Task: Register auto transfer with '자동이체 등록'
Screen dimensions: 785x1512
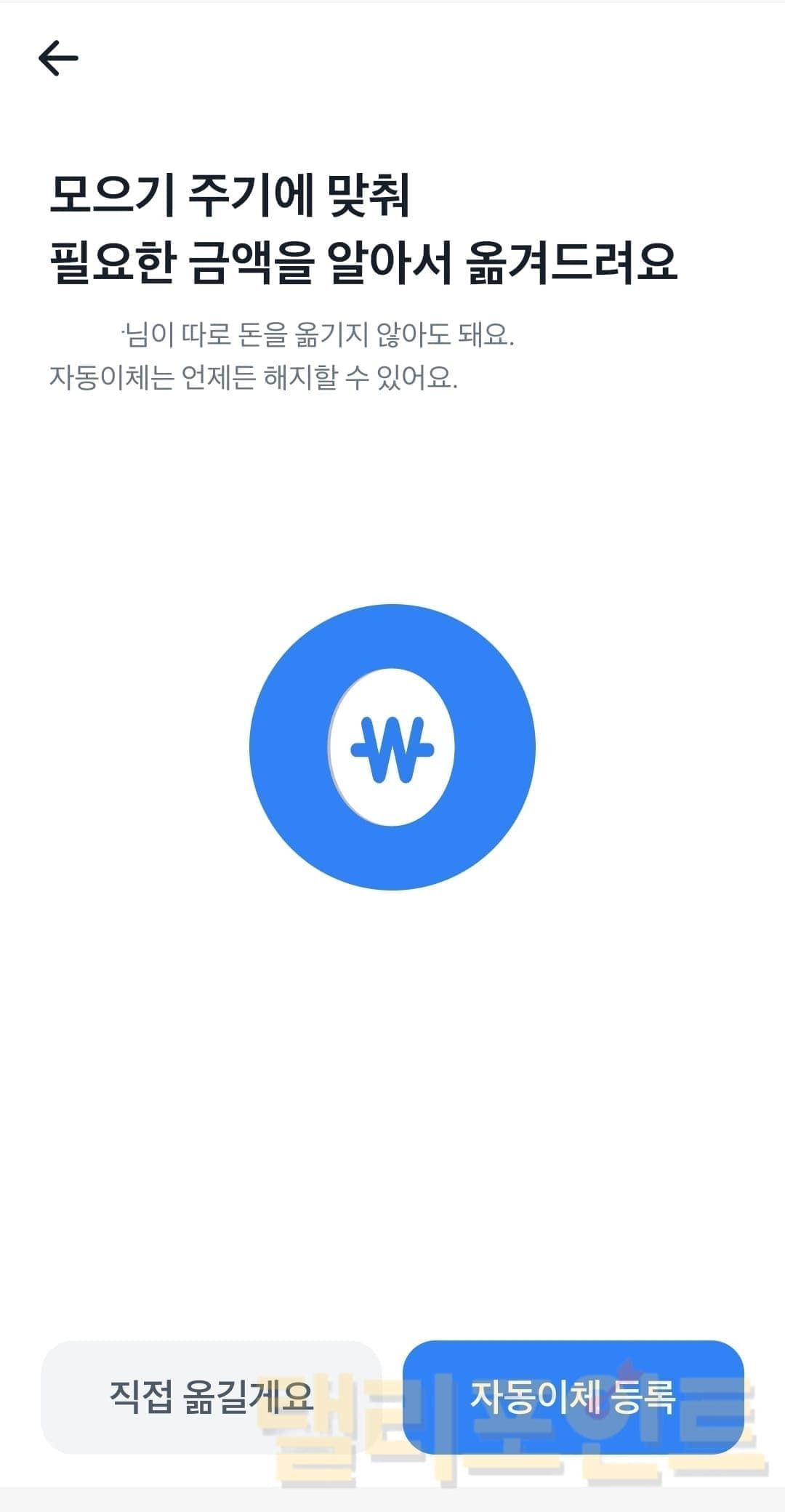Action: (573, 1396)
